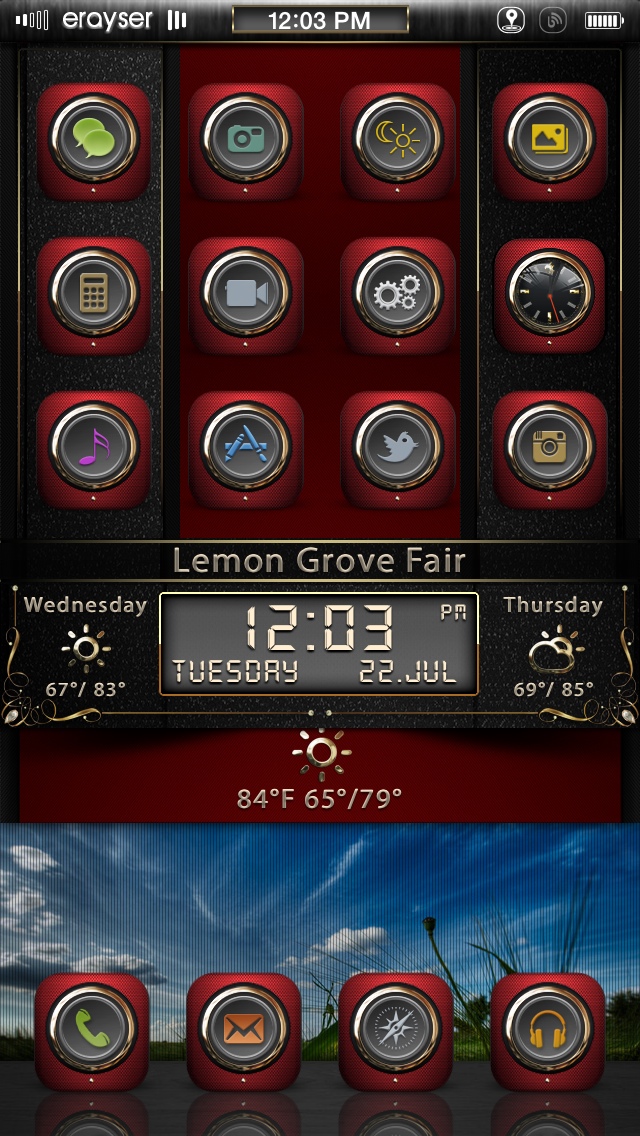Open the headphones music app in dock

point(548,1030)
